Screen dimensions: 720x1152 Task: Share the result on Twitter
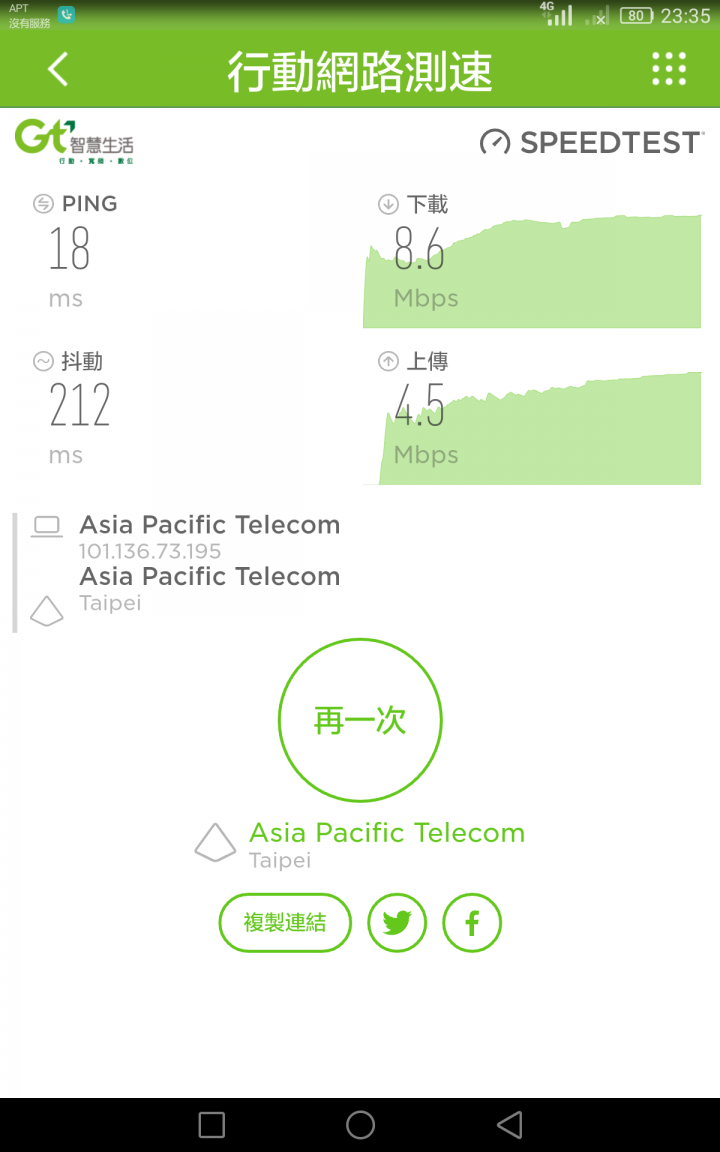tap(397, 923)
